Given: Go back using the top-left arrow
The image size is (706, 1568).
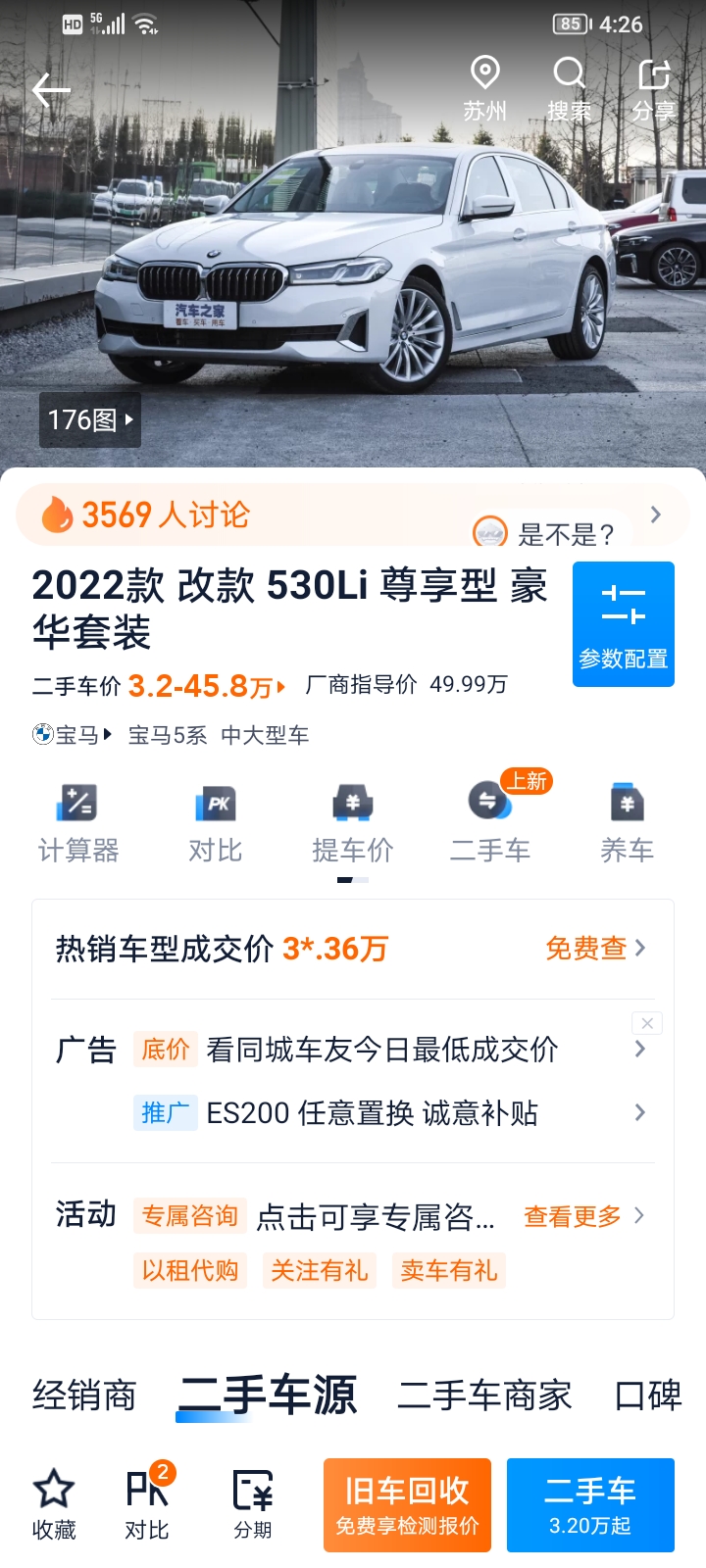Looking at the screenshot, I should (51, 90).
